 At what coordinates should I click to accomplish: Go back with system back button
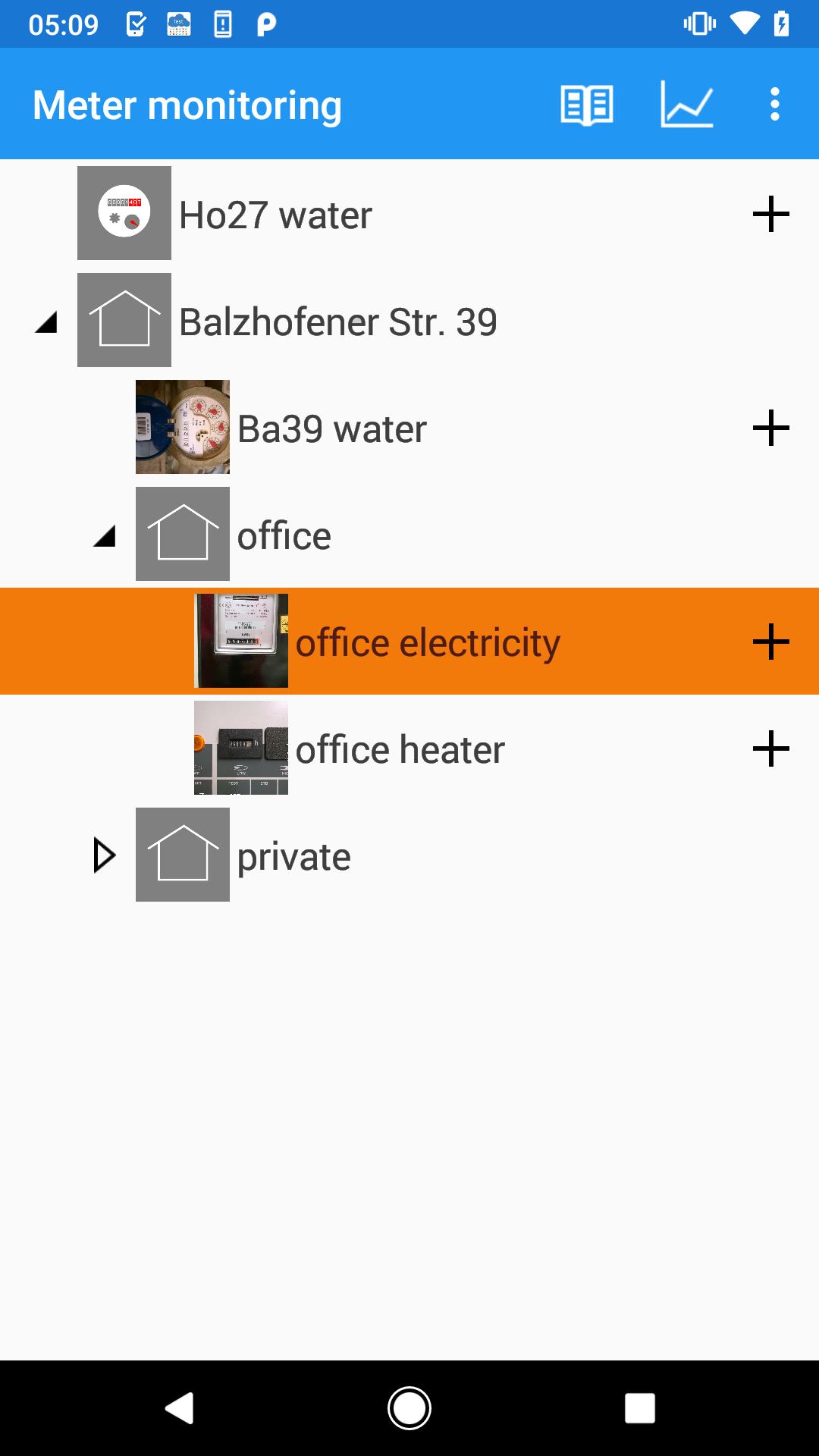click(180, 1408)
